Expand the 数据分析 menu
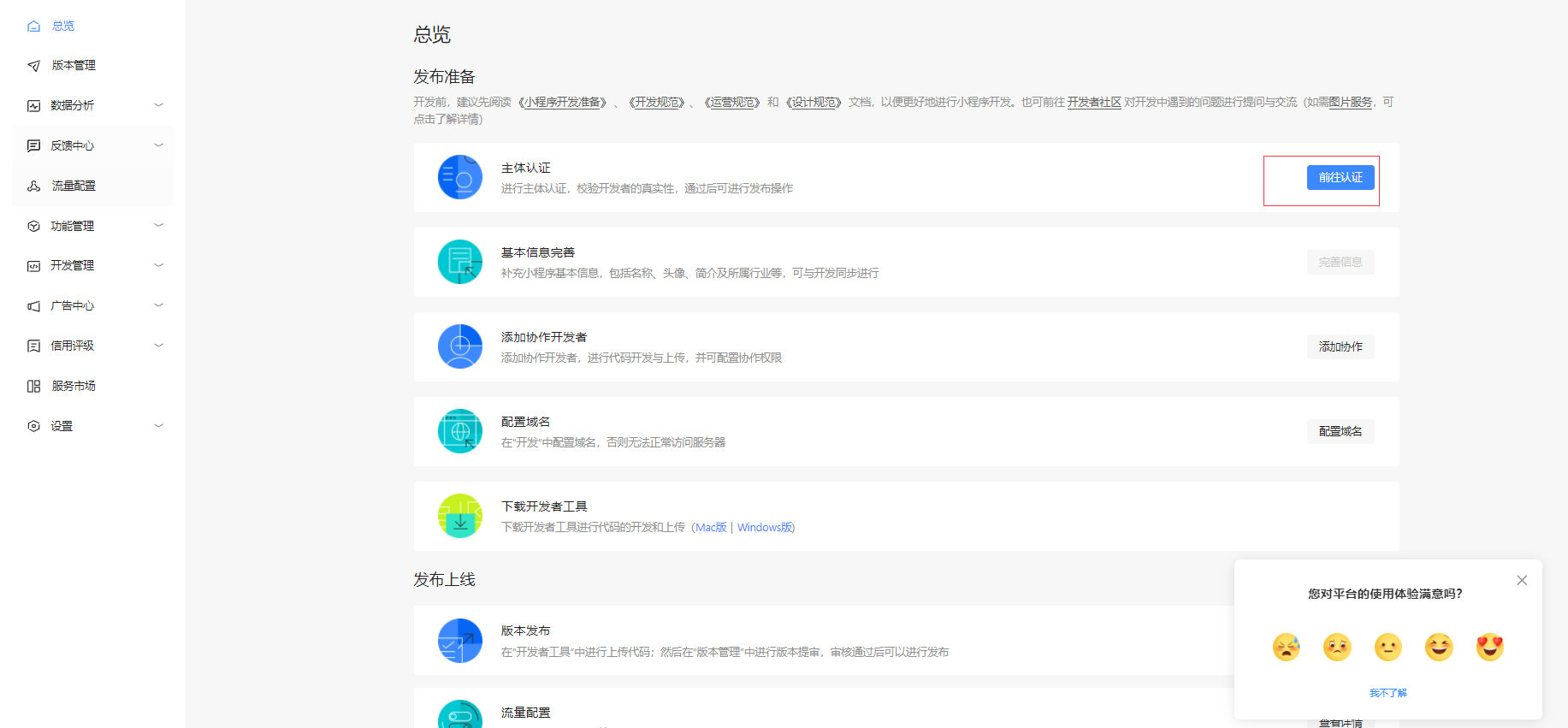This screenshot has height=728, width=1568. pyautogui.click(x=73, y=105)
